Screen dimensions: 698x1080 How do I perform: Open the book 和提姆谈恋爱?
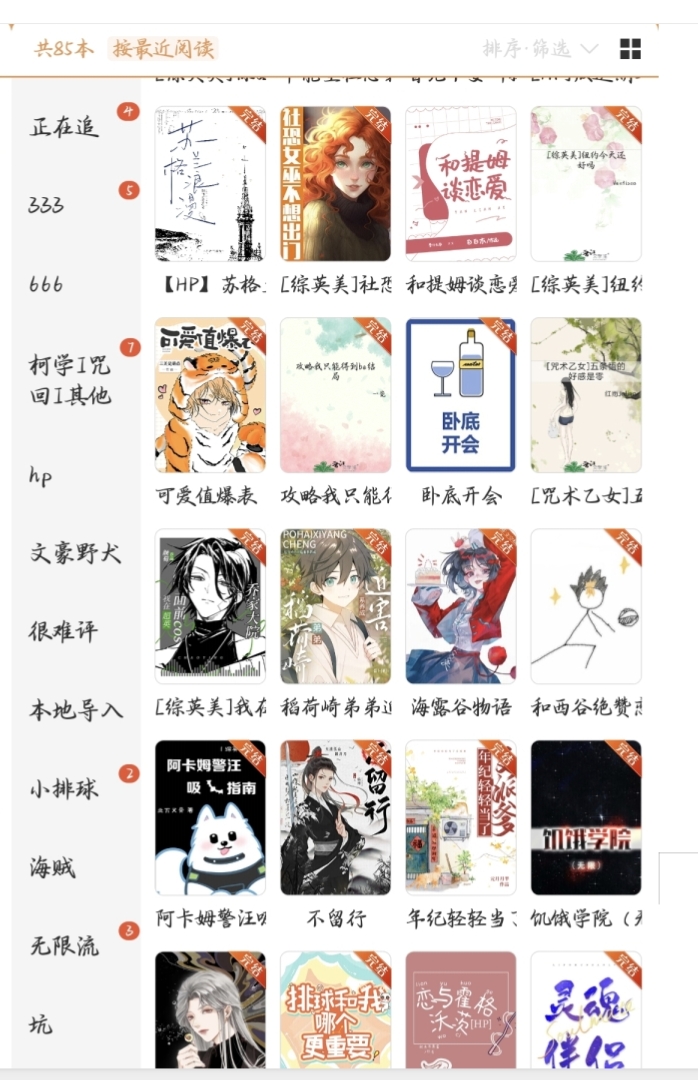pos(460,184)
